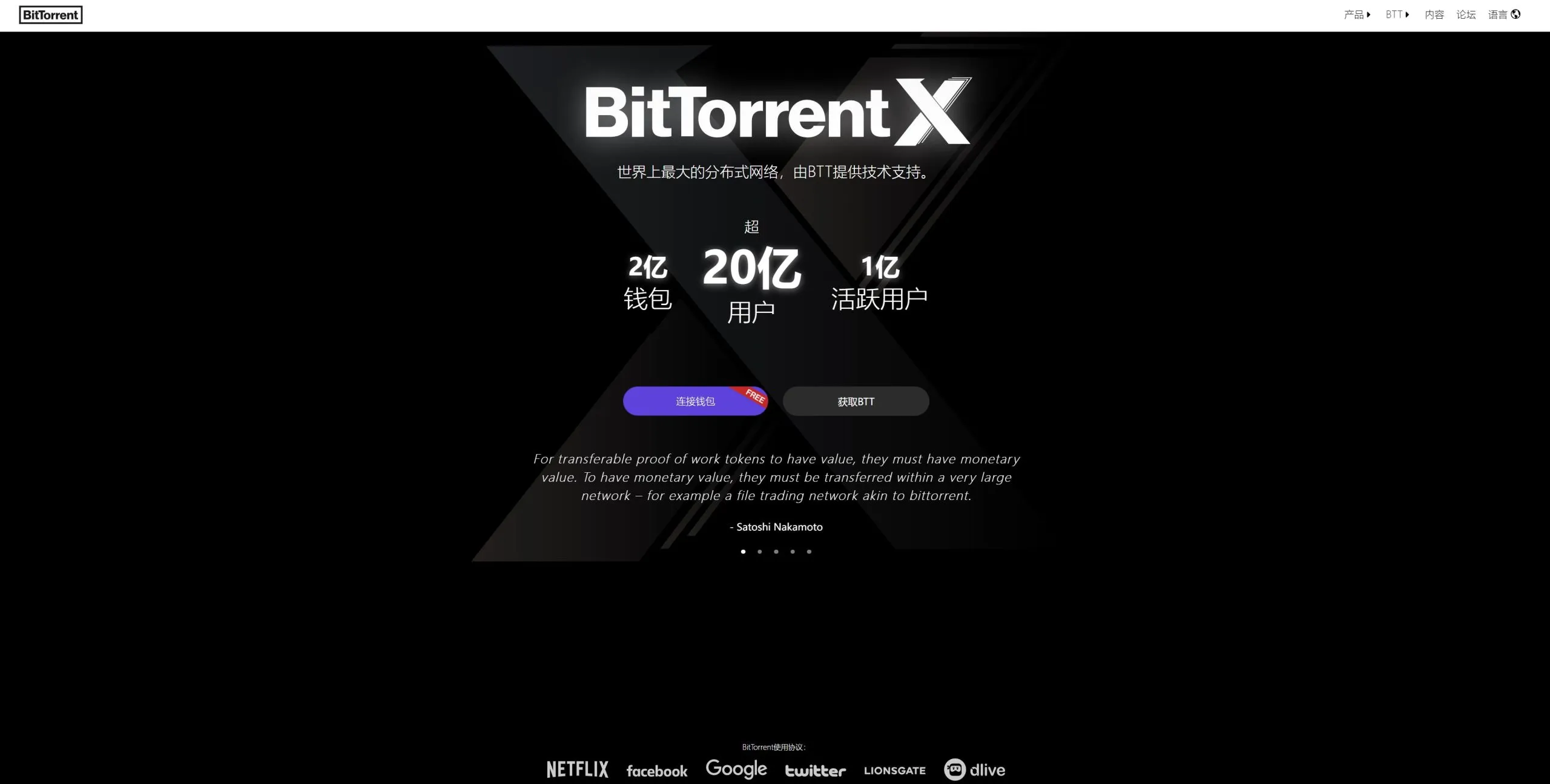Expand the BTT dropdown menu
1550x784 pixels.
point(1397,15)
